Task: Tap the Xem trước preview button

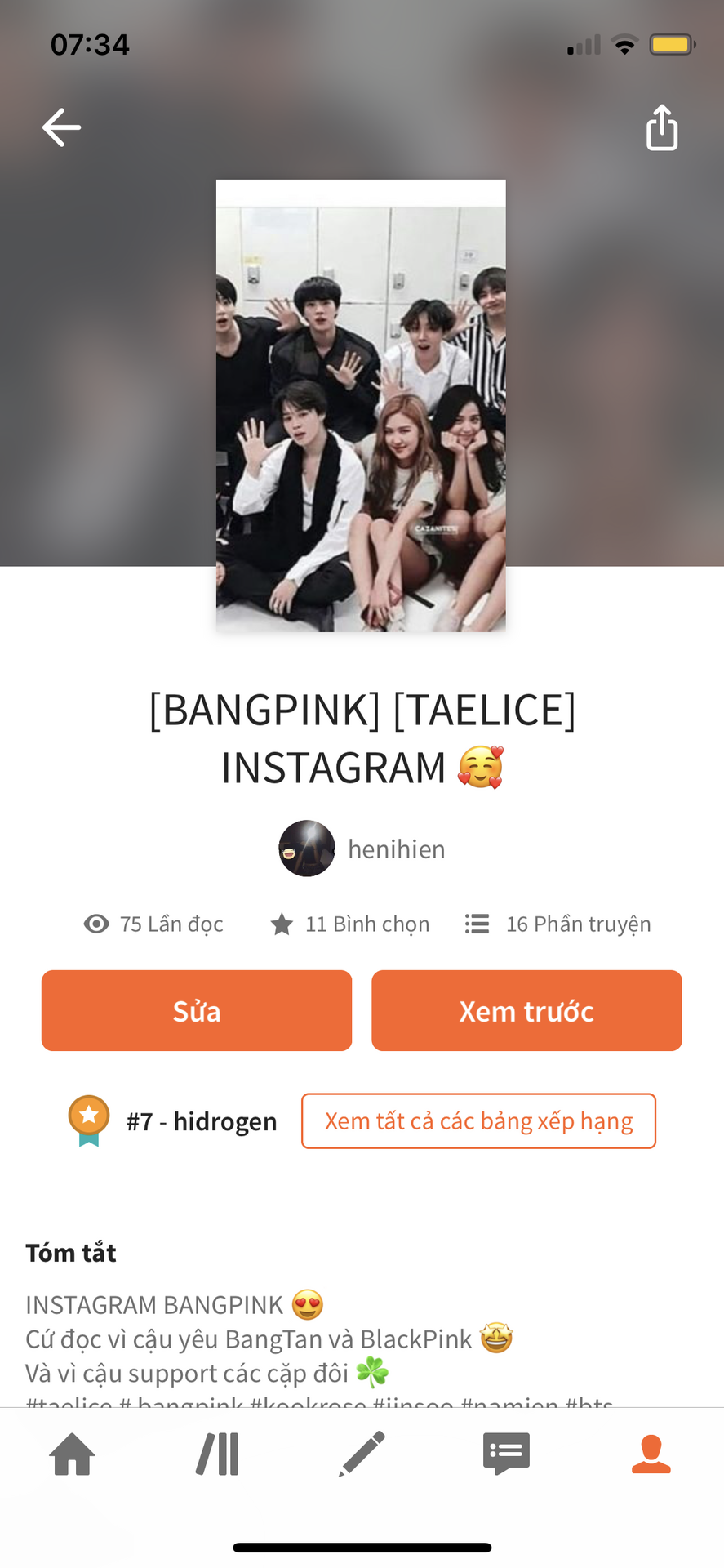Action: coord(526,1011)
